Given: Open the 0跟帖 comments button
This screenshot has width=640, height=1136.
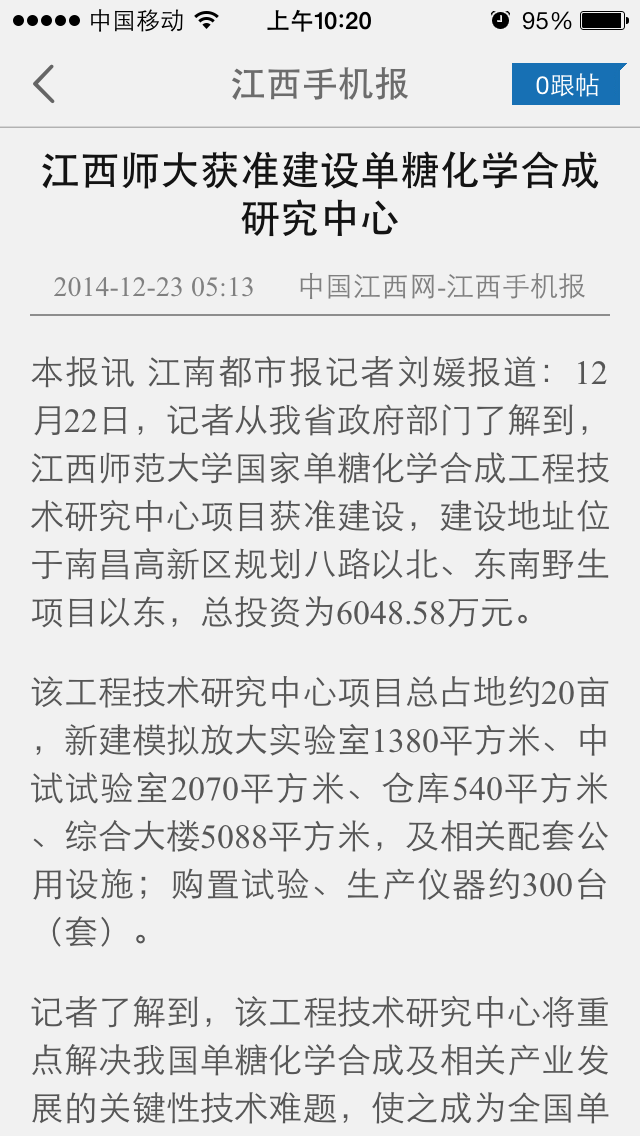Looking at the screenshot, I should click(568, 85).
